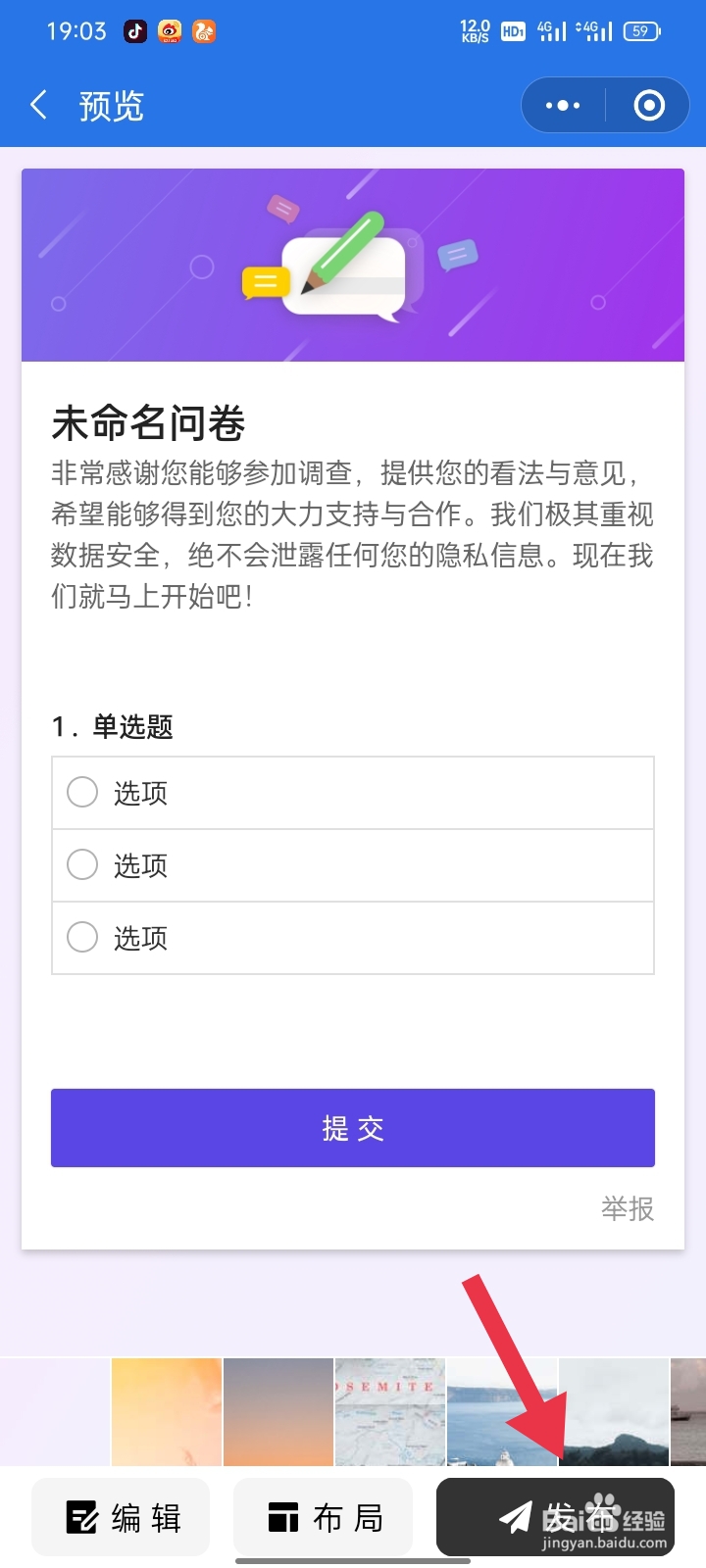Select the seaside photo background thumbnail

[x=501, y=1411]
